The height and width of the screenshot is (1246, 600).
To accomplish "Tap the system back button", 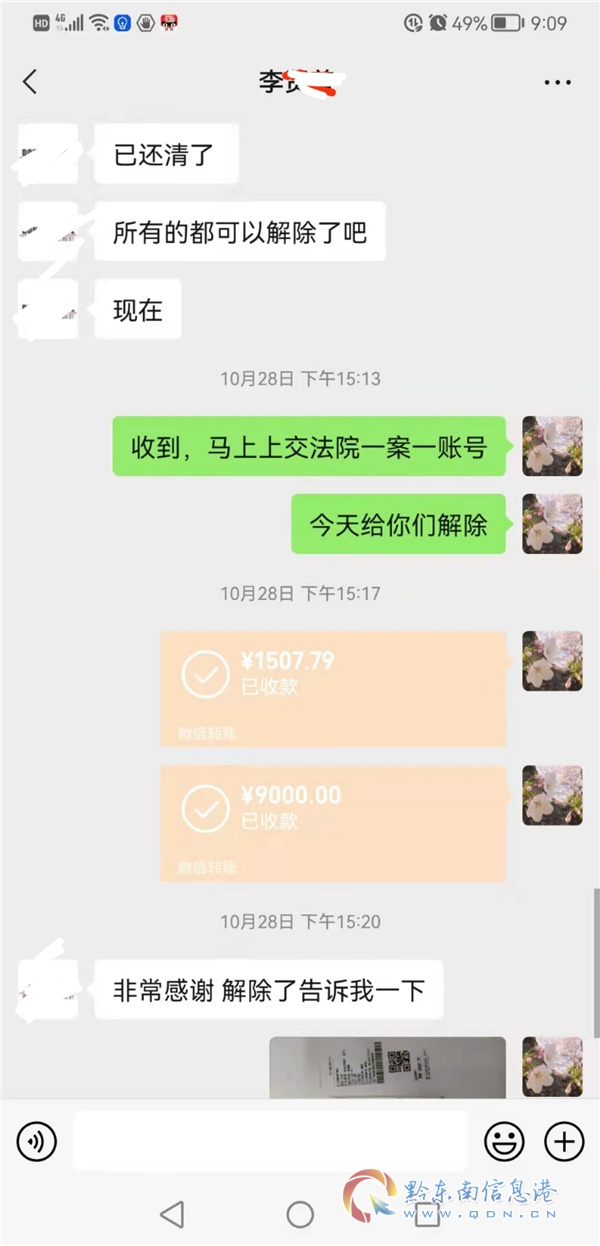I will tap(172, 1214).
